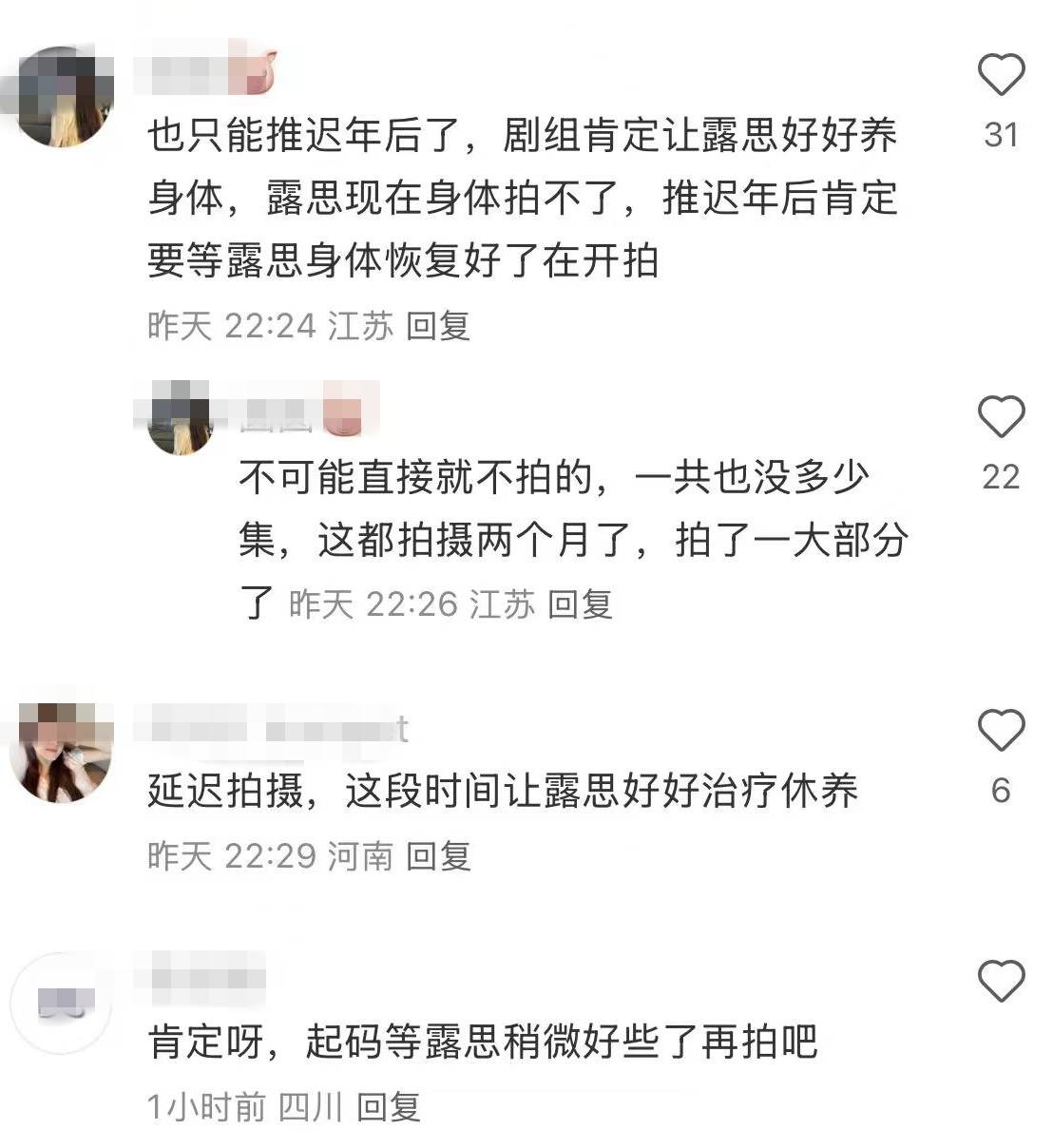Like the 22:24 Jiangsu comment with 31 likes

click(1001, 75)
